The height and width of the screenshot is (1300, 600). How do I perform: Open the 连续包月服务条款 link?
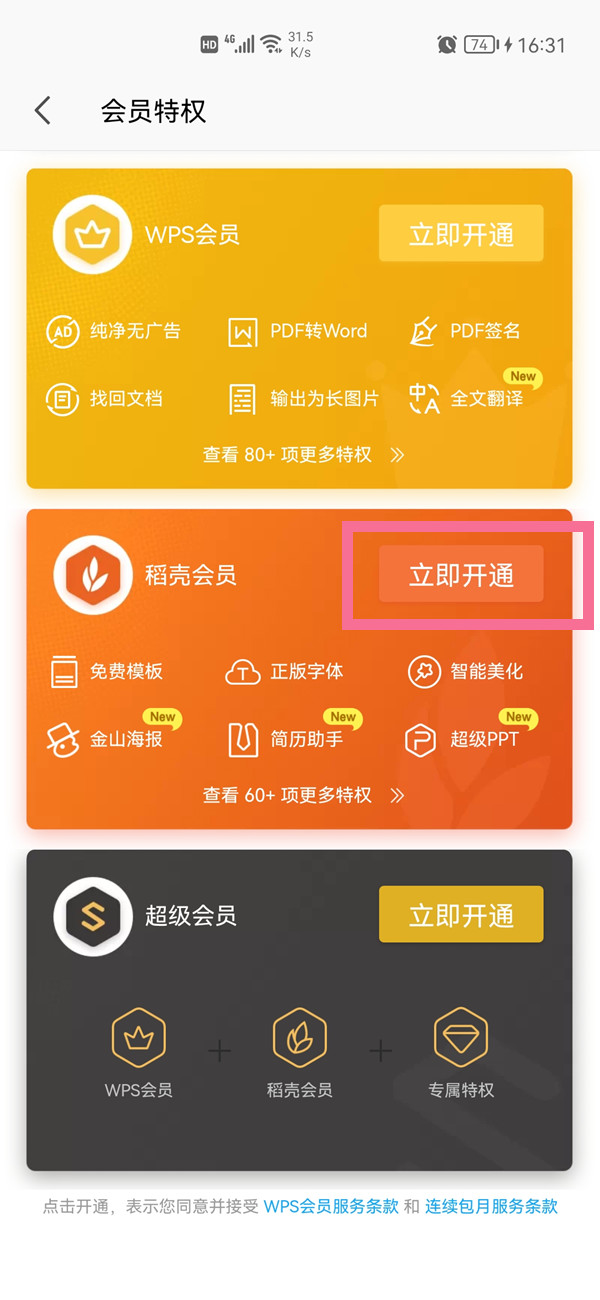491,1206
